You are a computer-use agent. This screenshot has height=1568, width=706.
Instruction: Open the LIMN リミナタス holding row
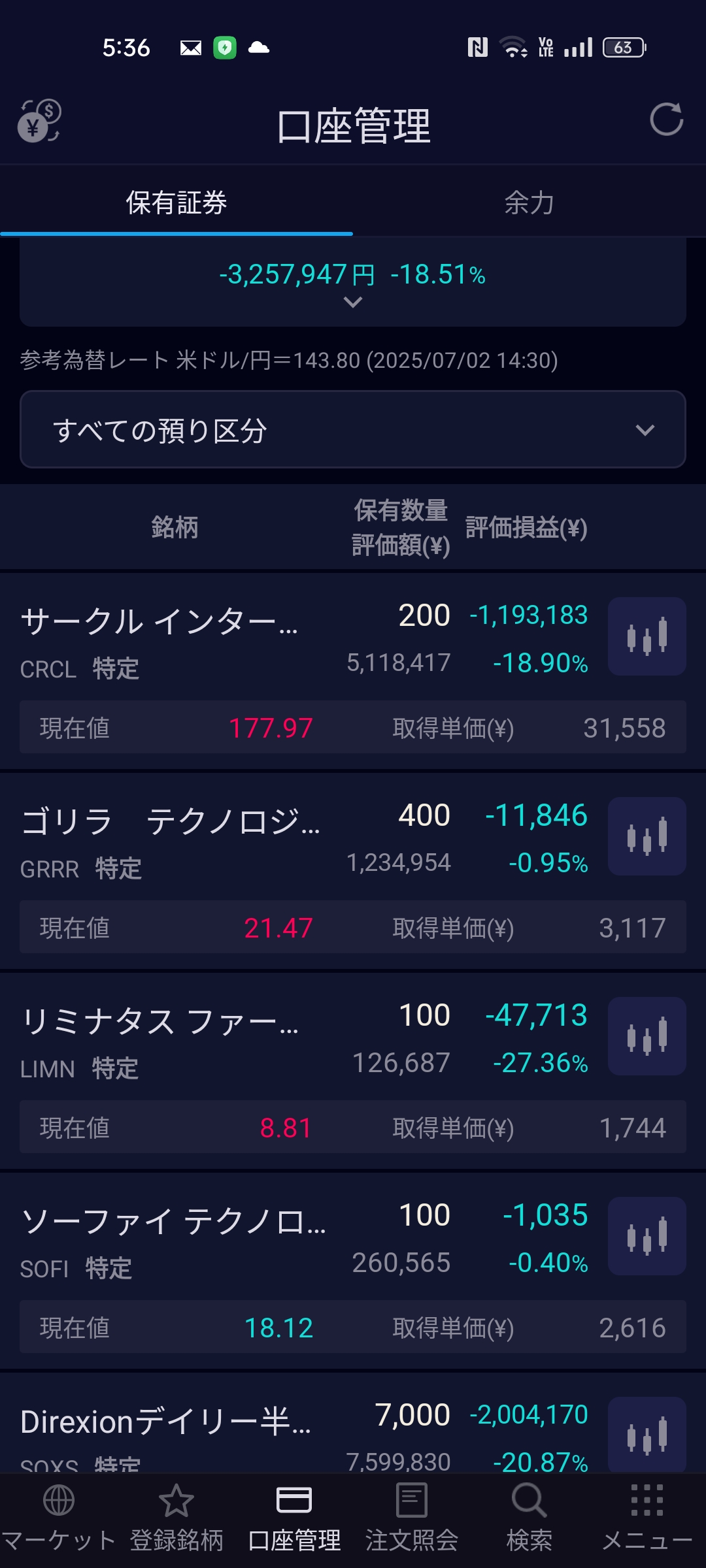304,1071
